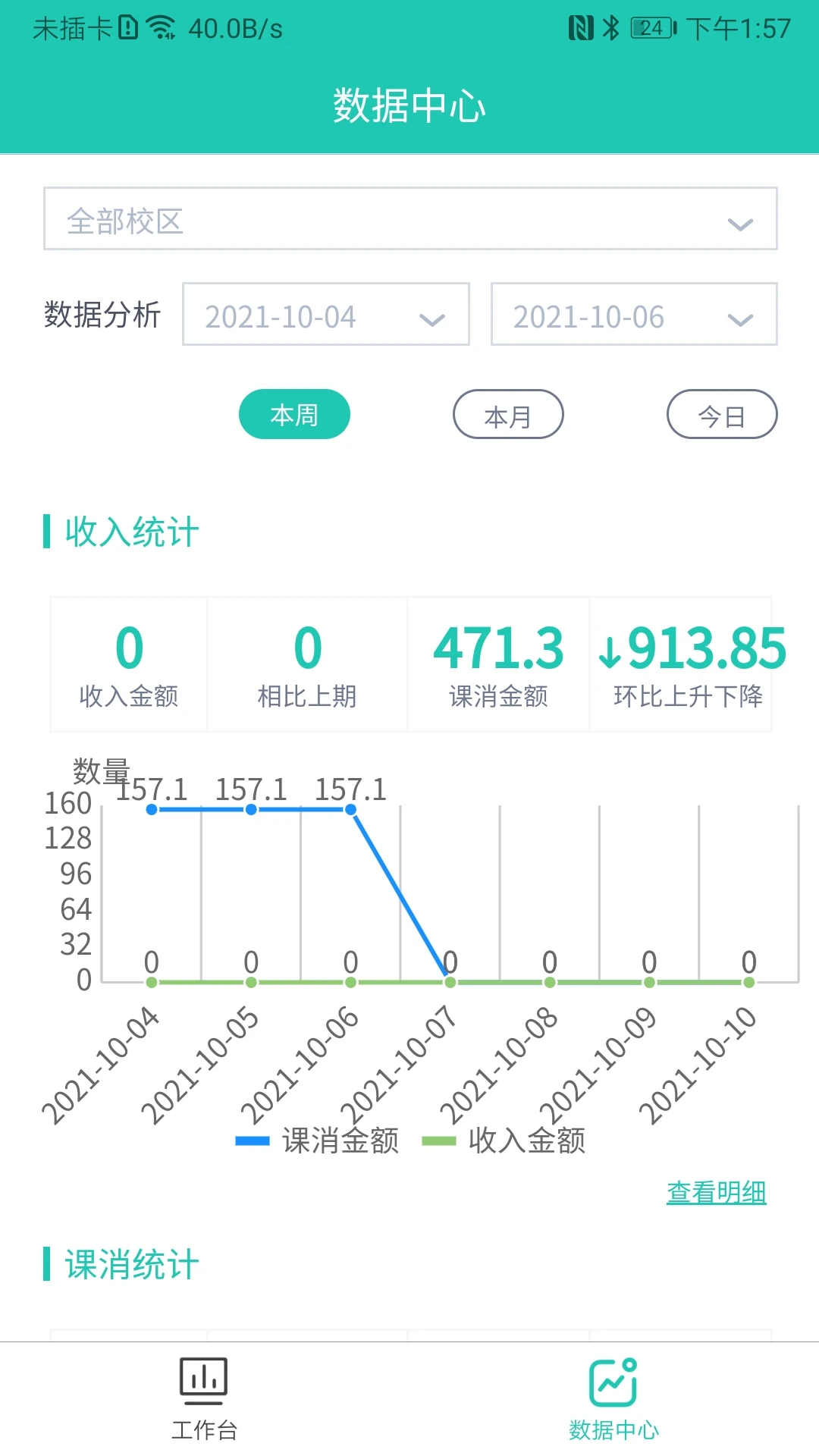Open the 全部校区 campus dropdown
Screen dimensions: 819x1456
point(409,219)
